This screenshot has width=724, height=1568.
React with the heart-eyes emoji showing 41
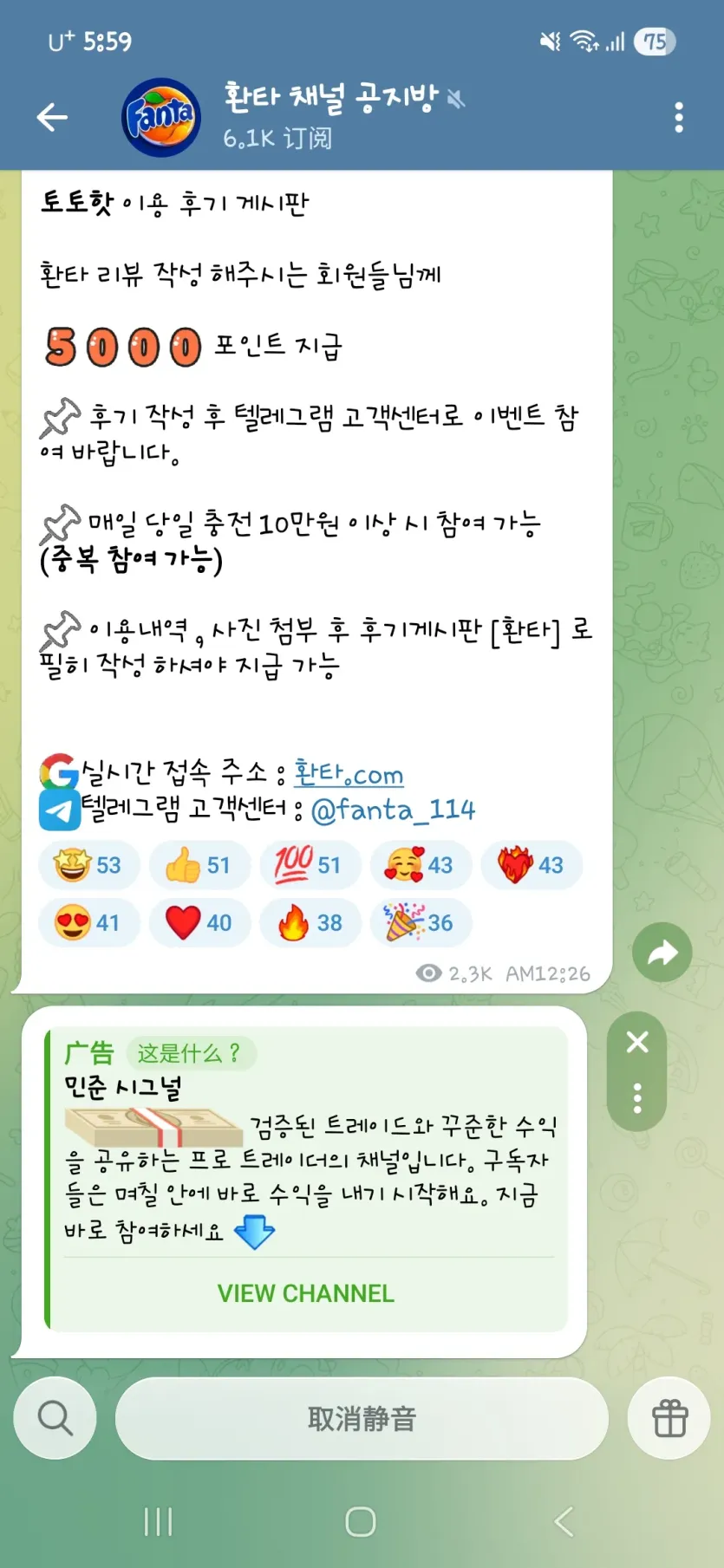88,922
